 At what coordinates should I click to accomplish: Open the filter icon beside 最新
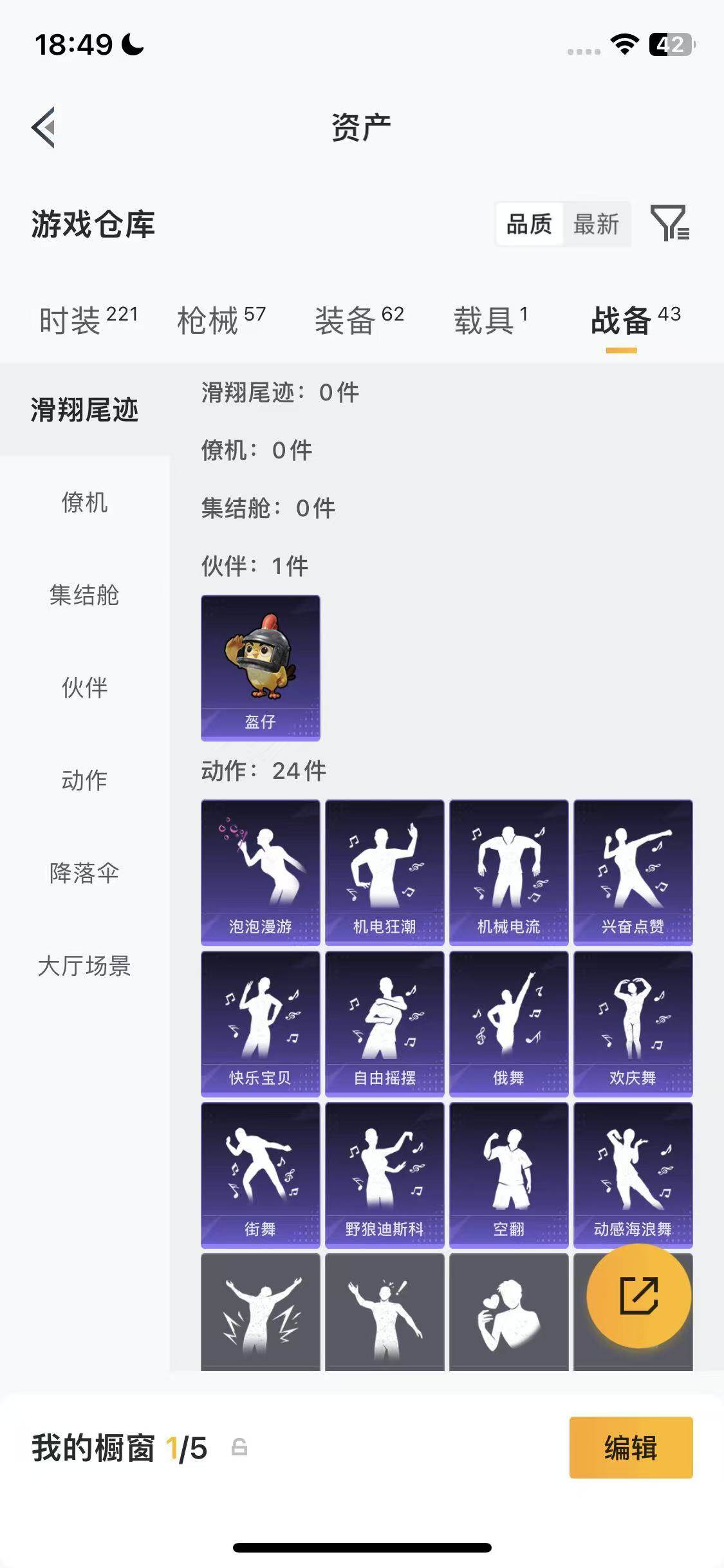(669, 224)
